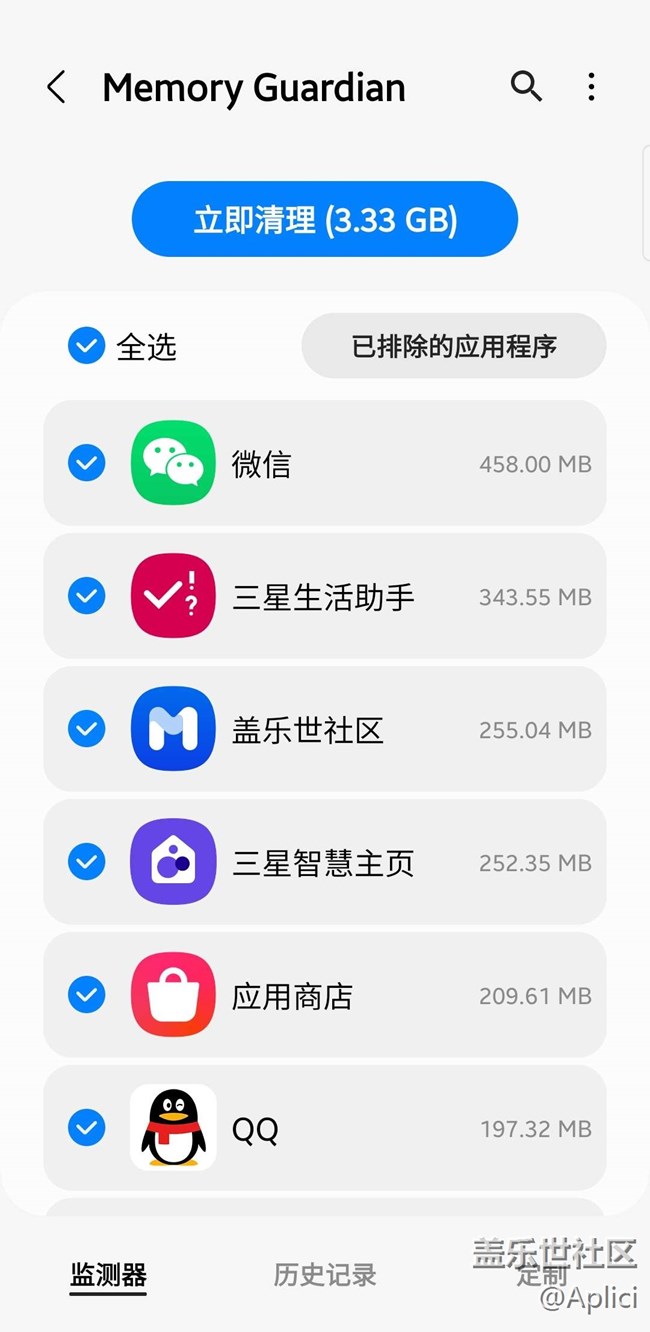The height and width of the screenshot is (1332, 650).
Task: Uncheck the 全选 select-all checkbox
Action: (x=87, y=346)
